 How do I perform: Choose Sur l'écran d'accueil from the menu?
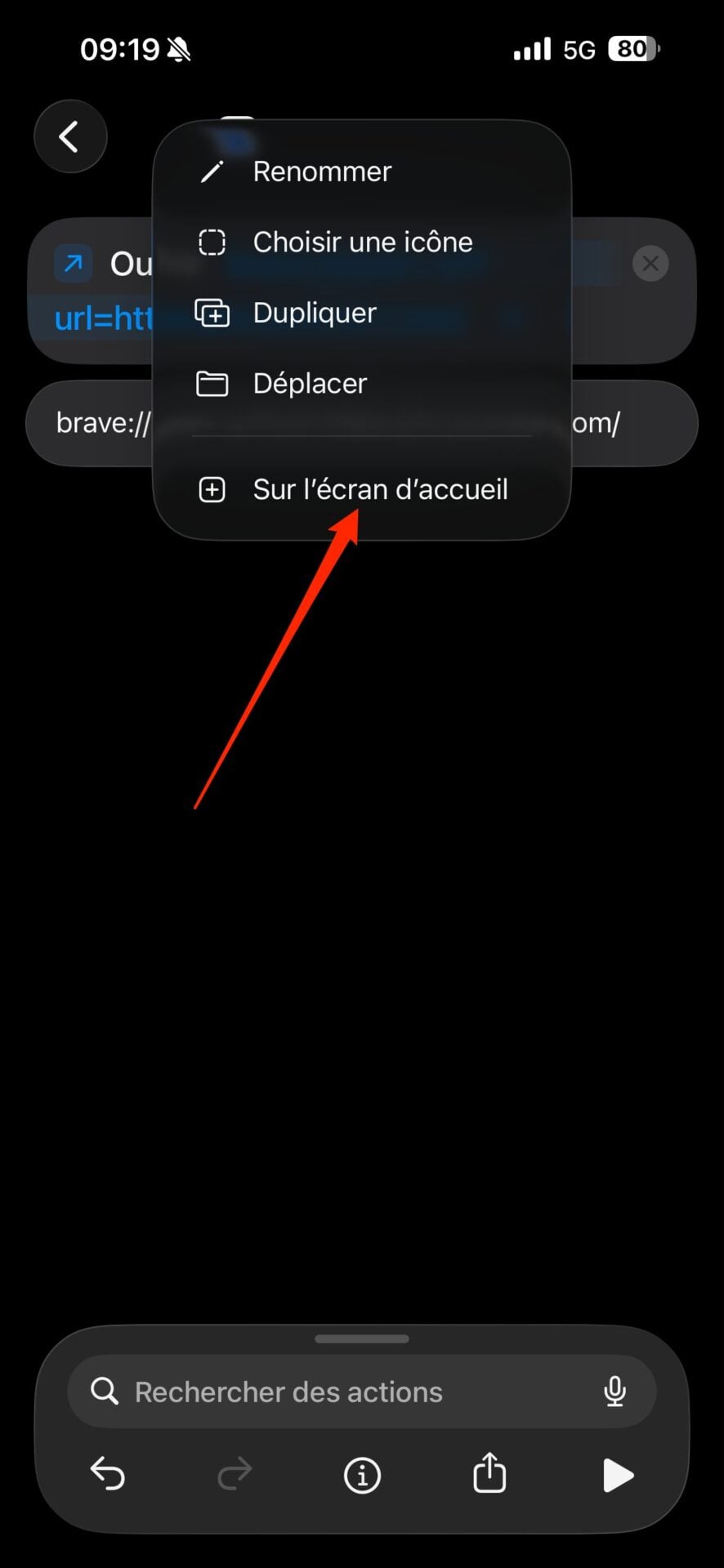[x=380, y=489]
